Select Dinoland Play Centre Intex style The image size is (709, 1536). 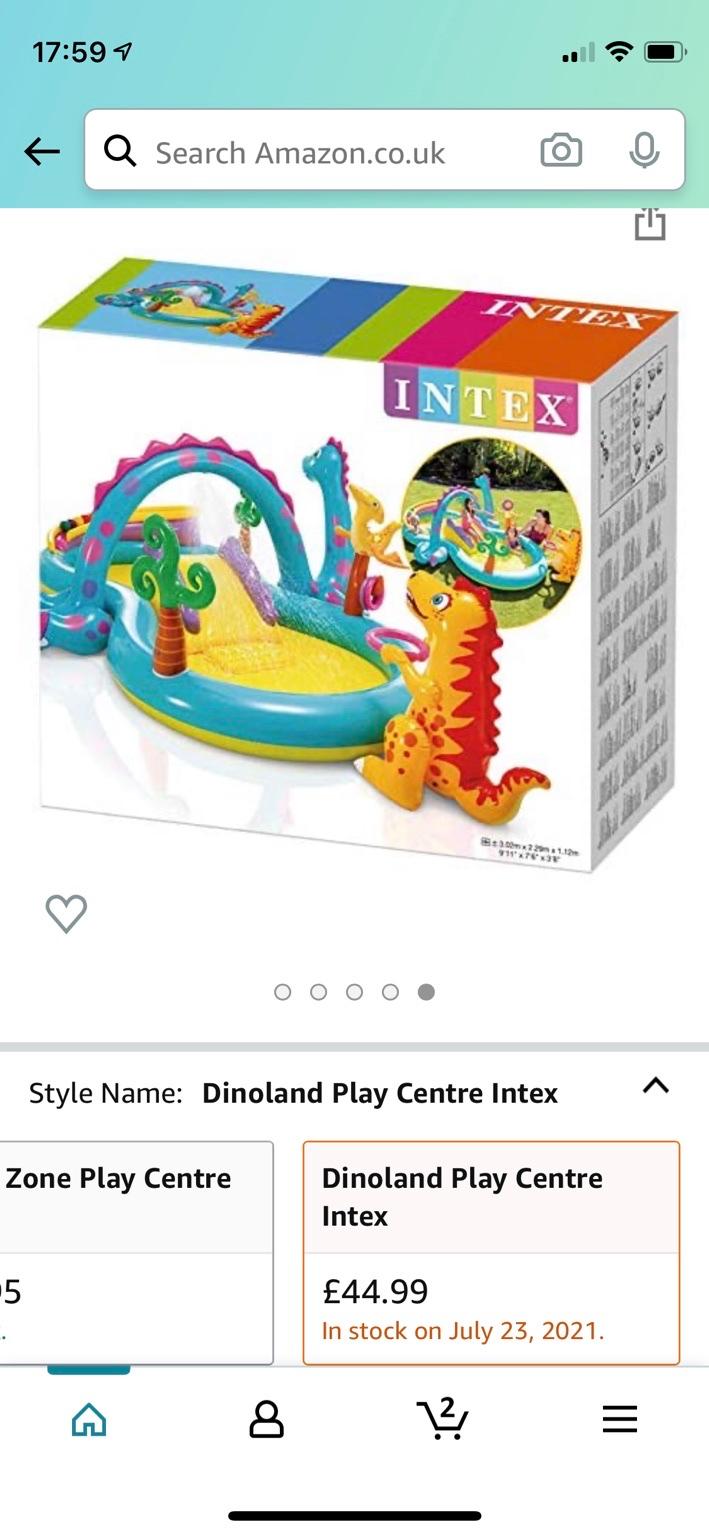pos(491,1253)
